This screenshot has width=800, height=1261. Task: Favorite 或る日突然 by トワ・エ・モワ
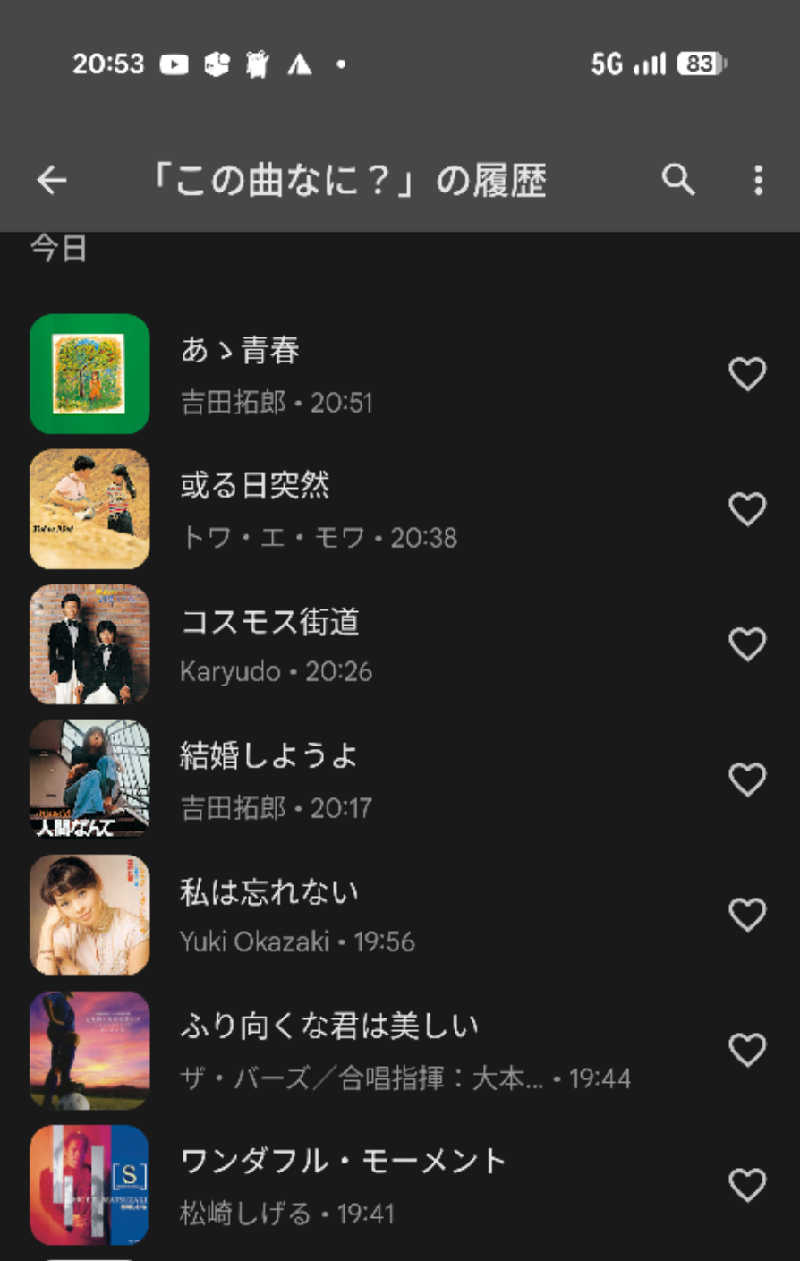[x=747, y=509]
